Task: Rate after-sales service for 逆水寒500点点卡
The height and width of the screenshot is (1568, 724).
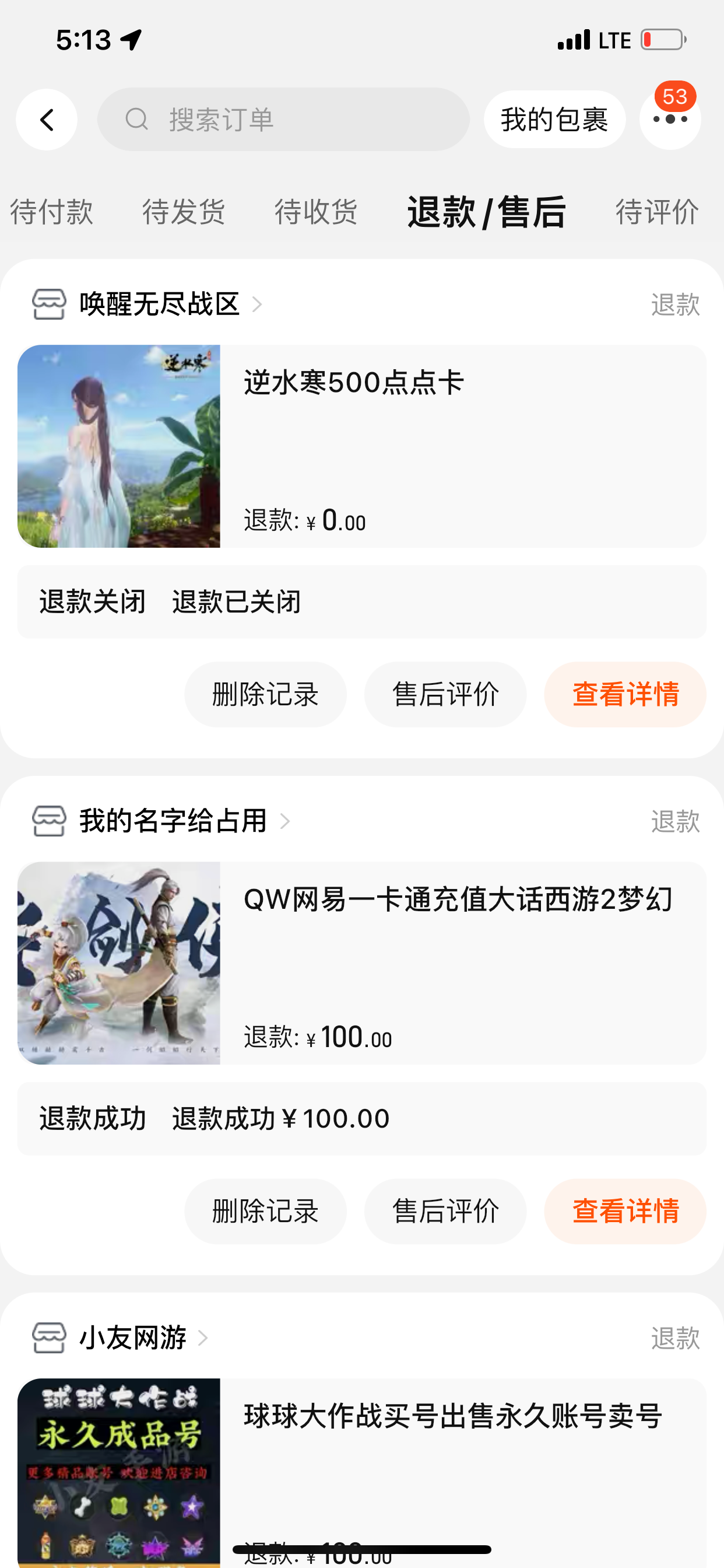Action: (445, 695)
